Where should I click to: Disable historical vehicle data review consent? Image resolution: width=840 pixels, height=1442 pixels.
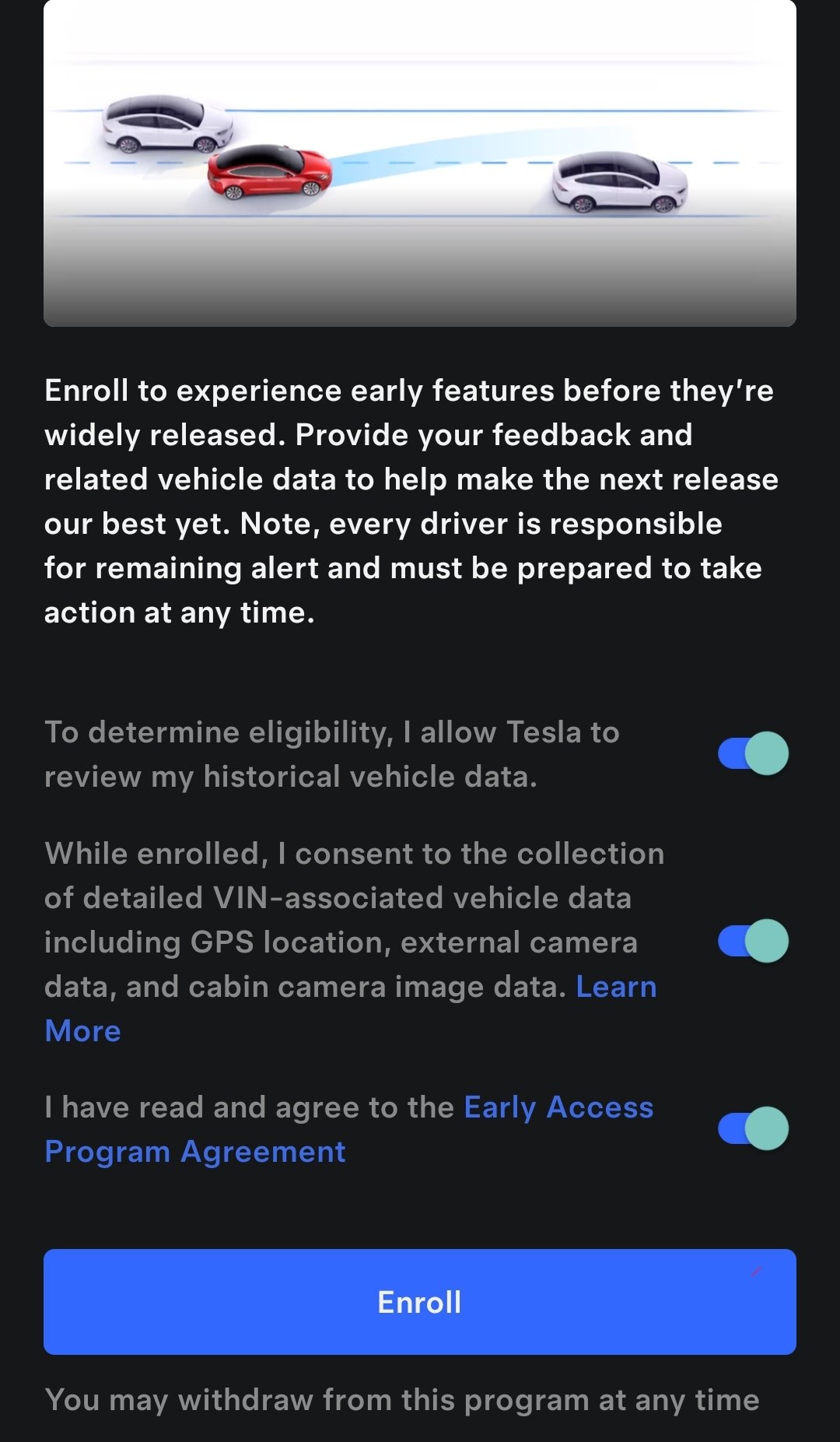tap(752, 751)
